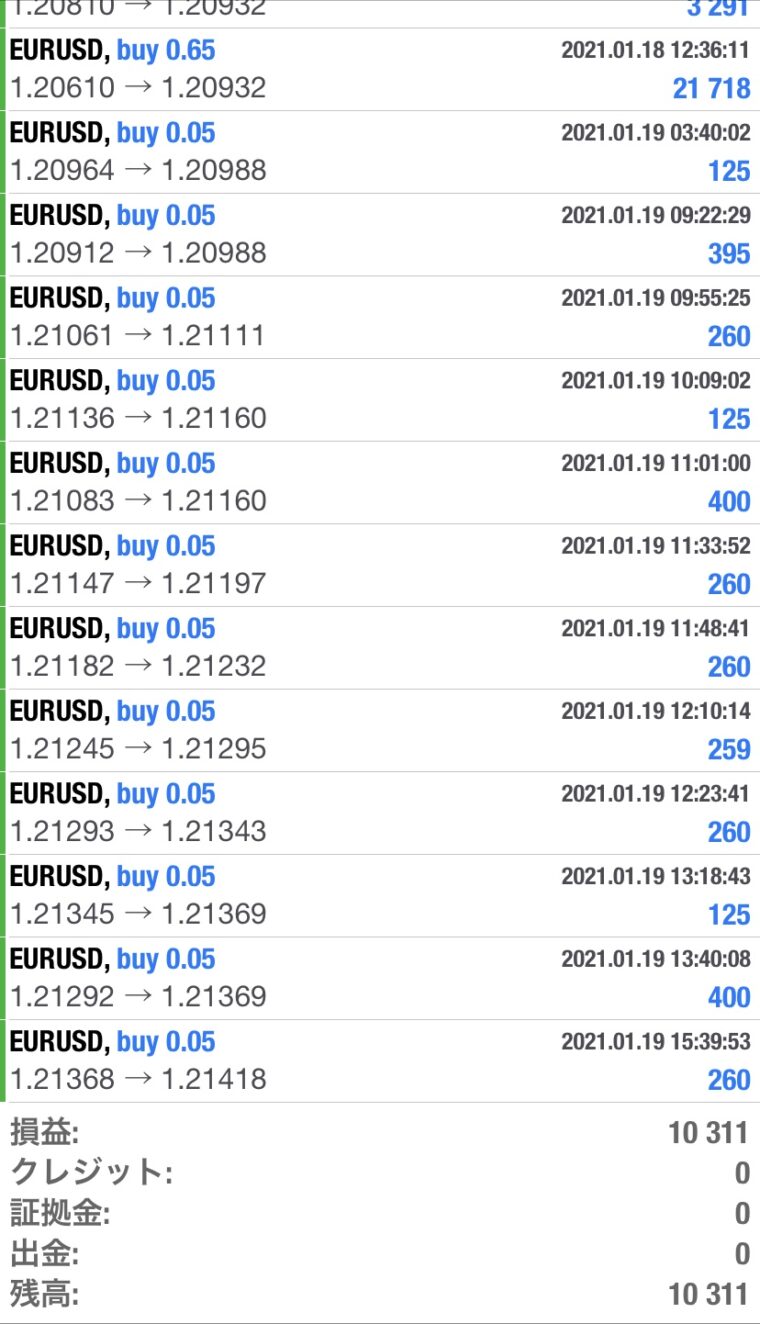
Task: Tap the trade 1.21136 → 1.21160
Action: tap(380, 400)
